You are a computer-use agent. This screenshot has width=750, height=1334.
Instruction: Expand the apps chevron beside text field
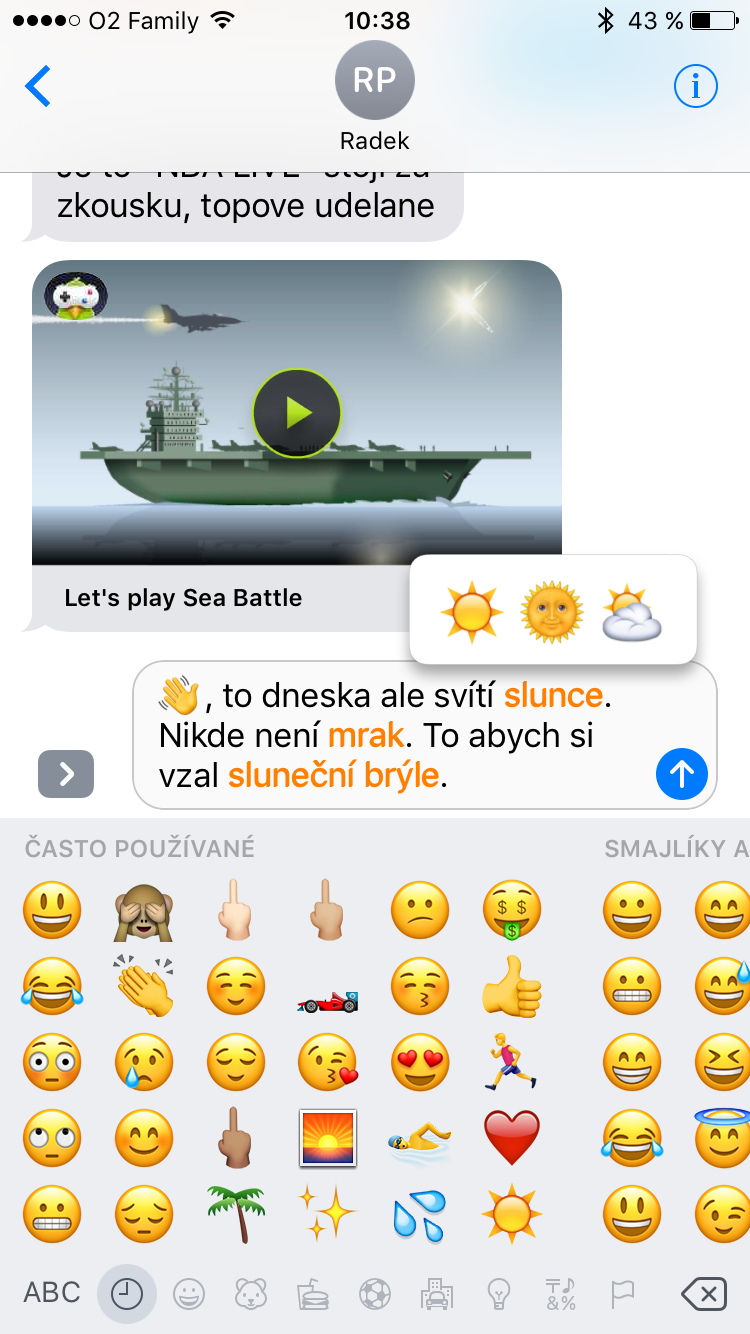tap(66, 774)
